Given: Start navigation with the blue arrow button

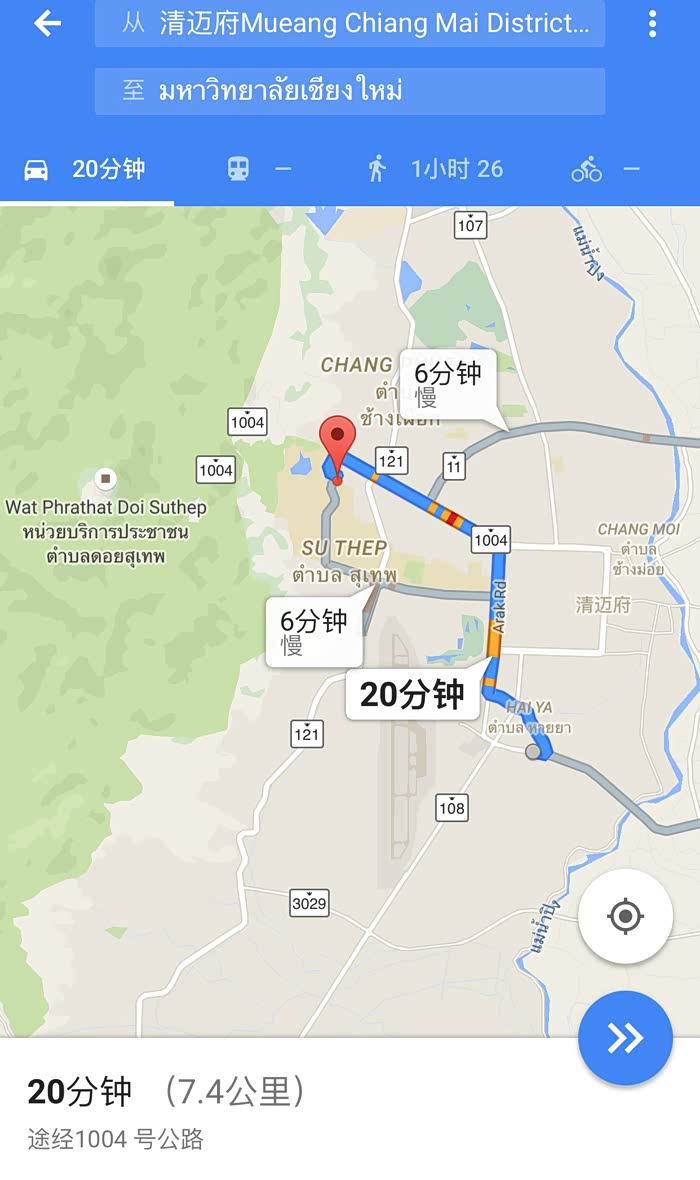Looking at the screenshot, I should tap(625, 1038).
